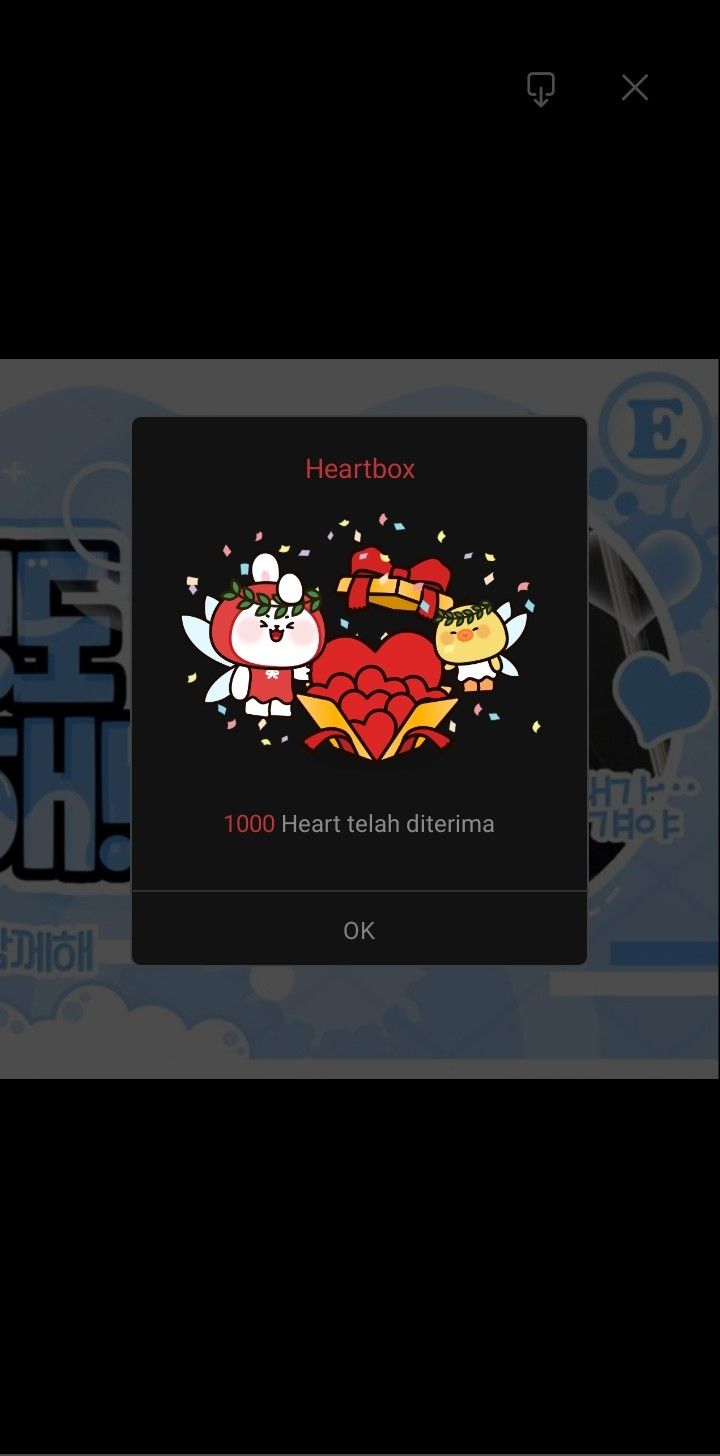Download the image with the save icon

point(540,89)
